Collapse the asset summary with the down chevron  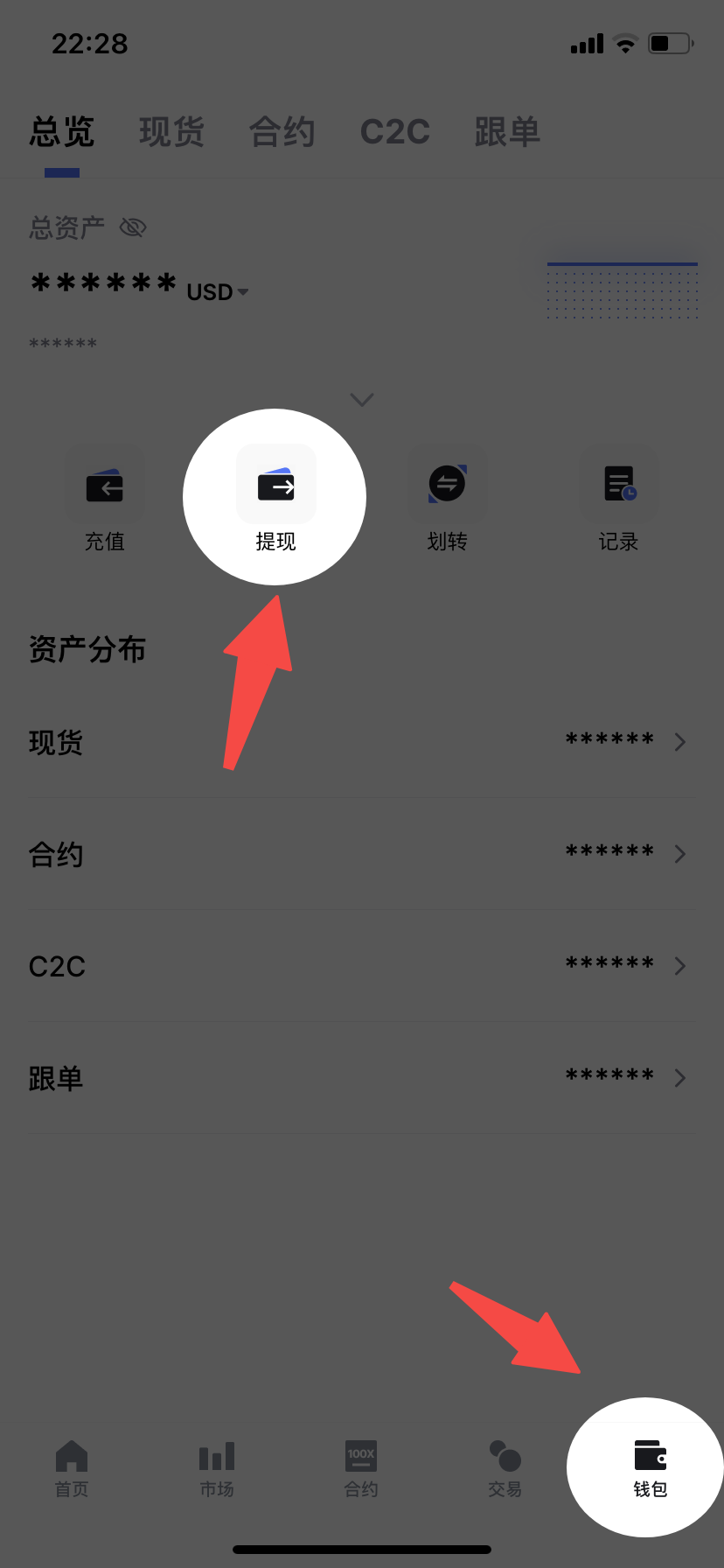(x=362, y=399)
